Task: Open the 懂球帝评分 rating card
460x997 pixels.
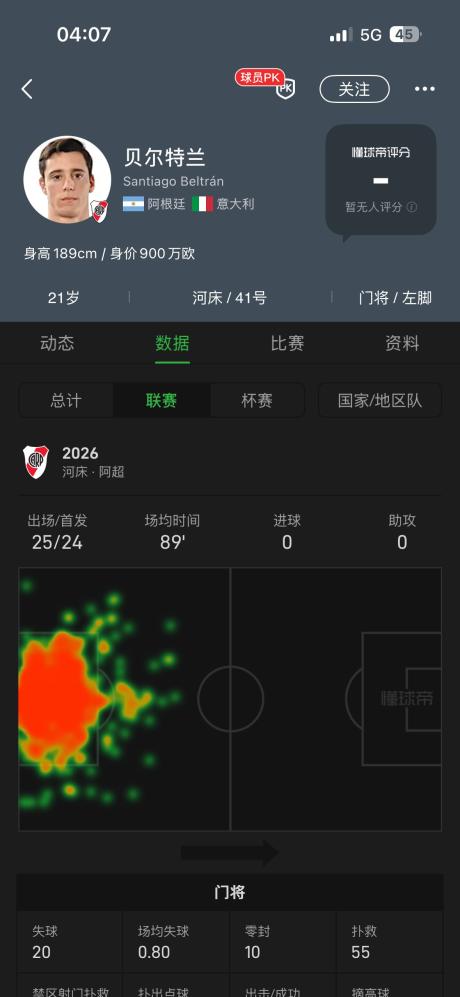Action: pyautogui.click(x=381, y=179)
